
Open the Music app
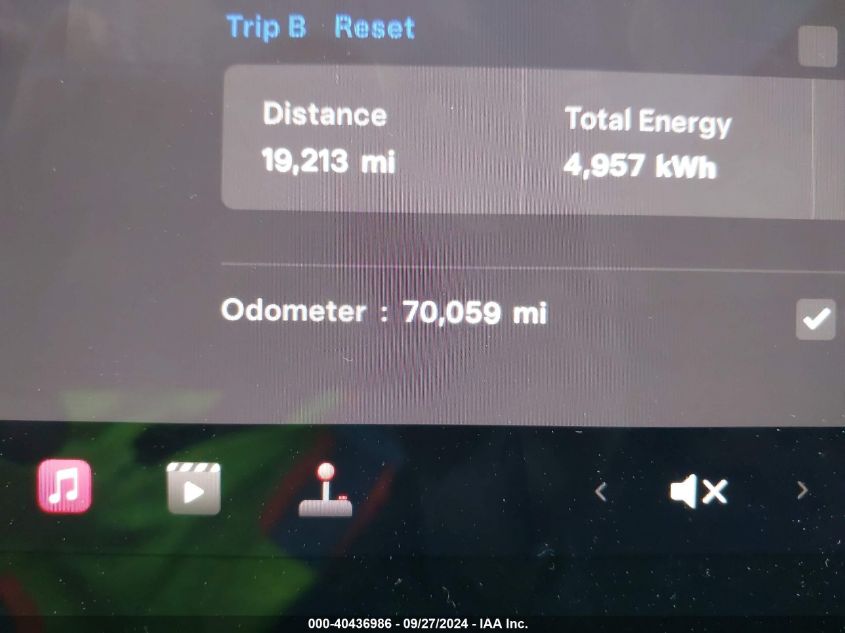tap(65, 487)
